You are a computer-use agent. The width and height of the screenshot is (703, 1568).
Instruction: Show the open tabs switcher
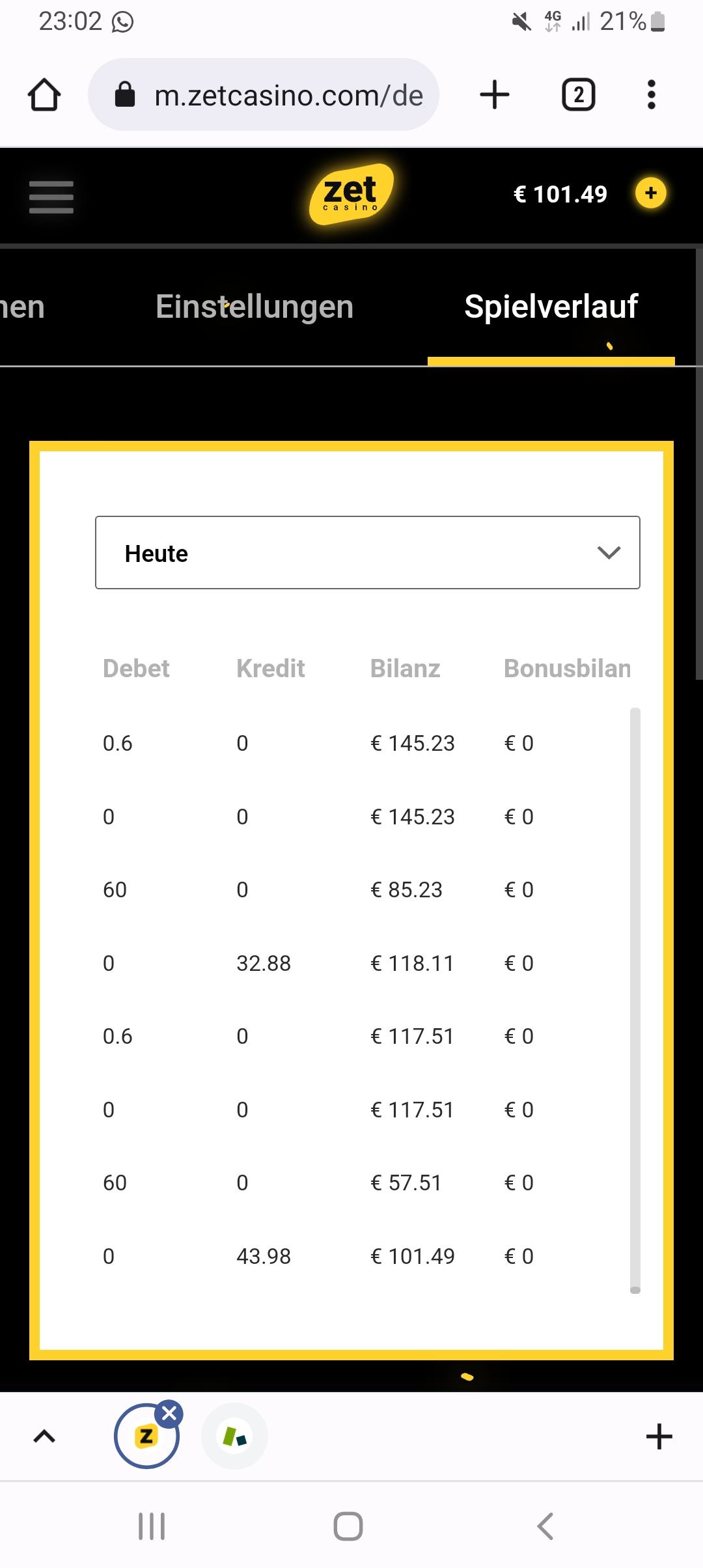pos(578,95)
